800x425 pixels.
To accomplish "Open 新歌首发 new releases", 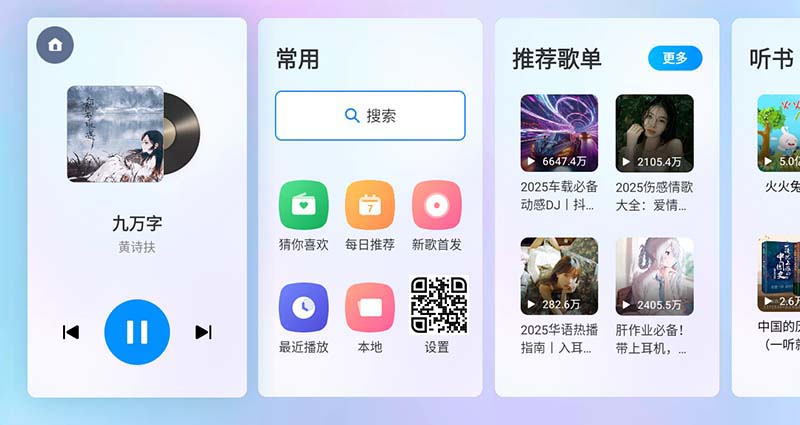I will coord(436,206).
